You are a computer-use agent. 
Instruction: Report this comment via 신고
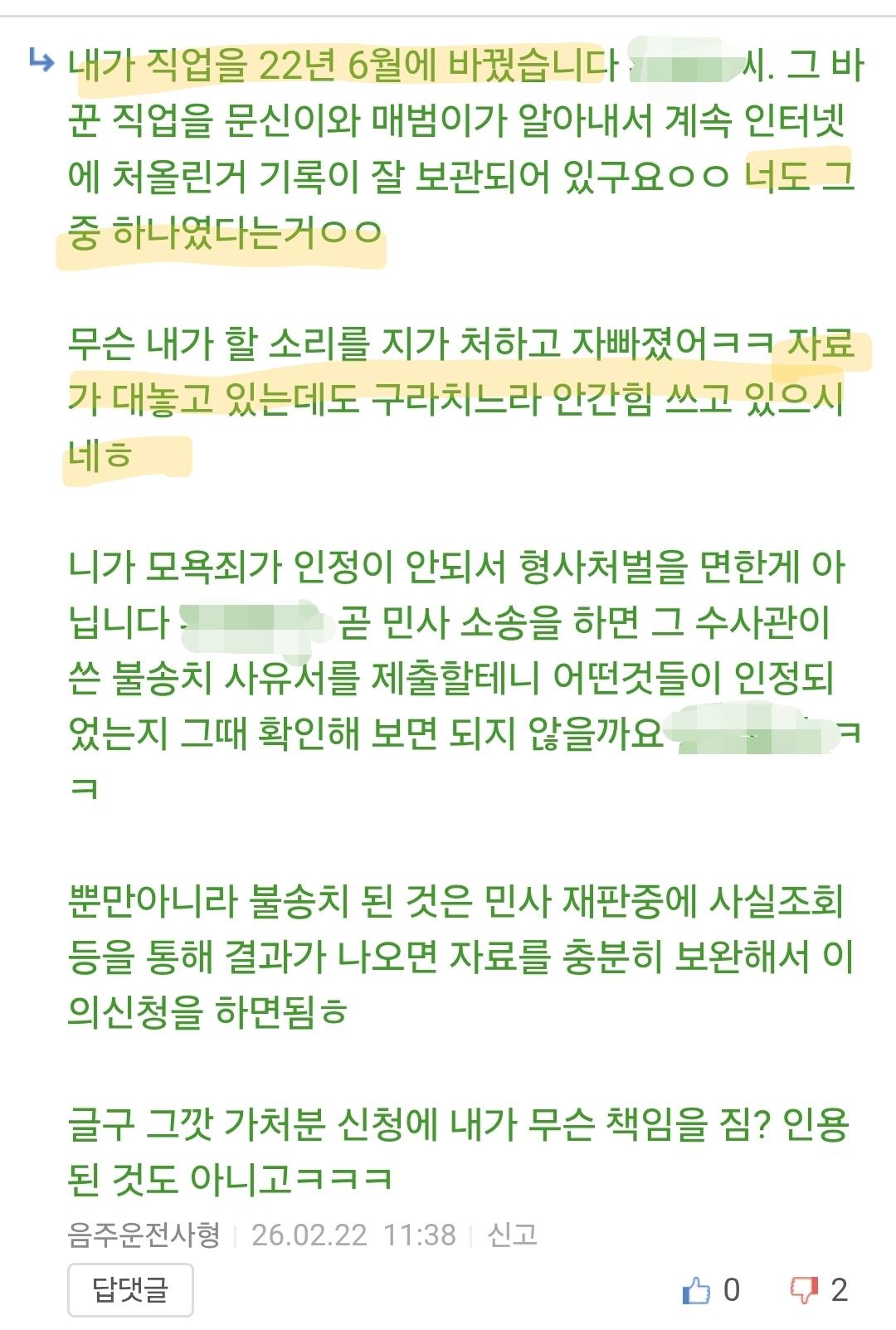512,1235
